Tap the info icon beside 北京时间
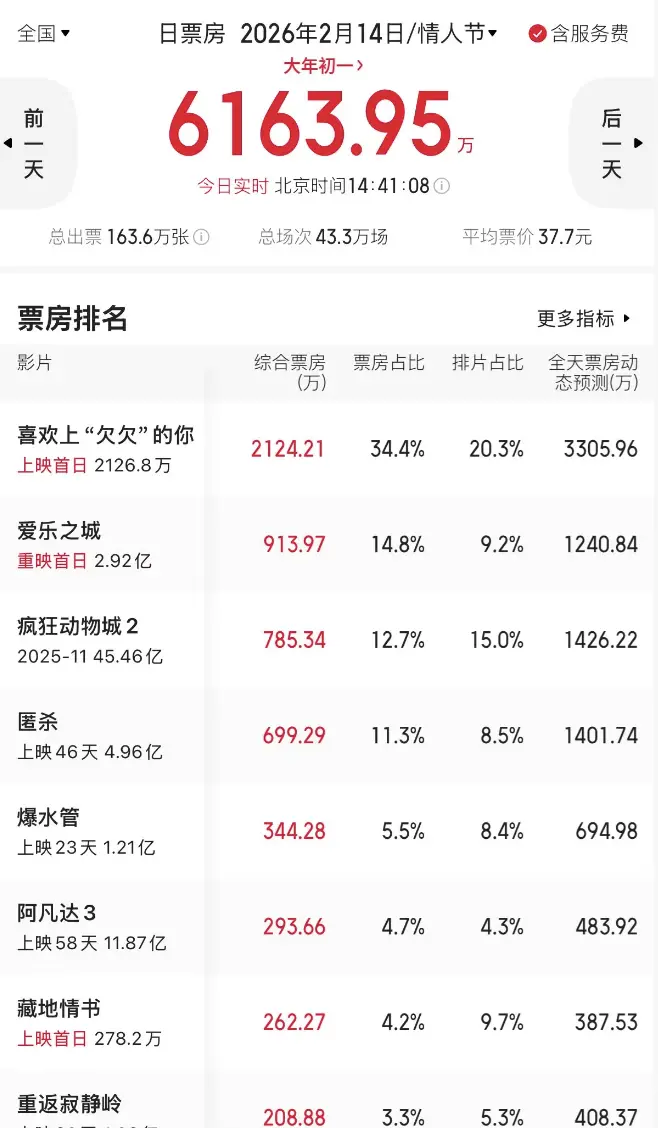 [x=442, y=186]
